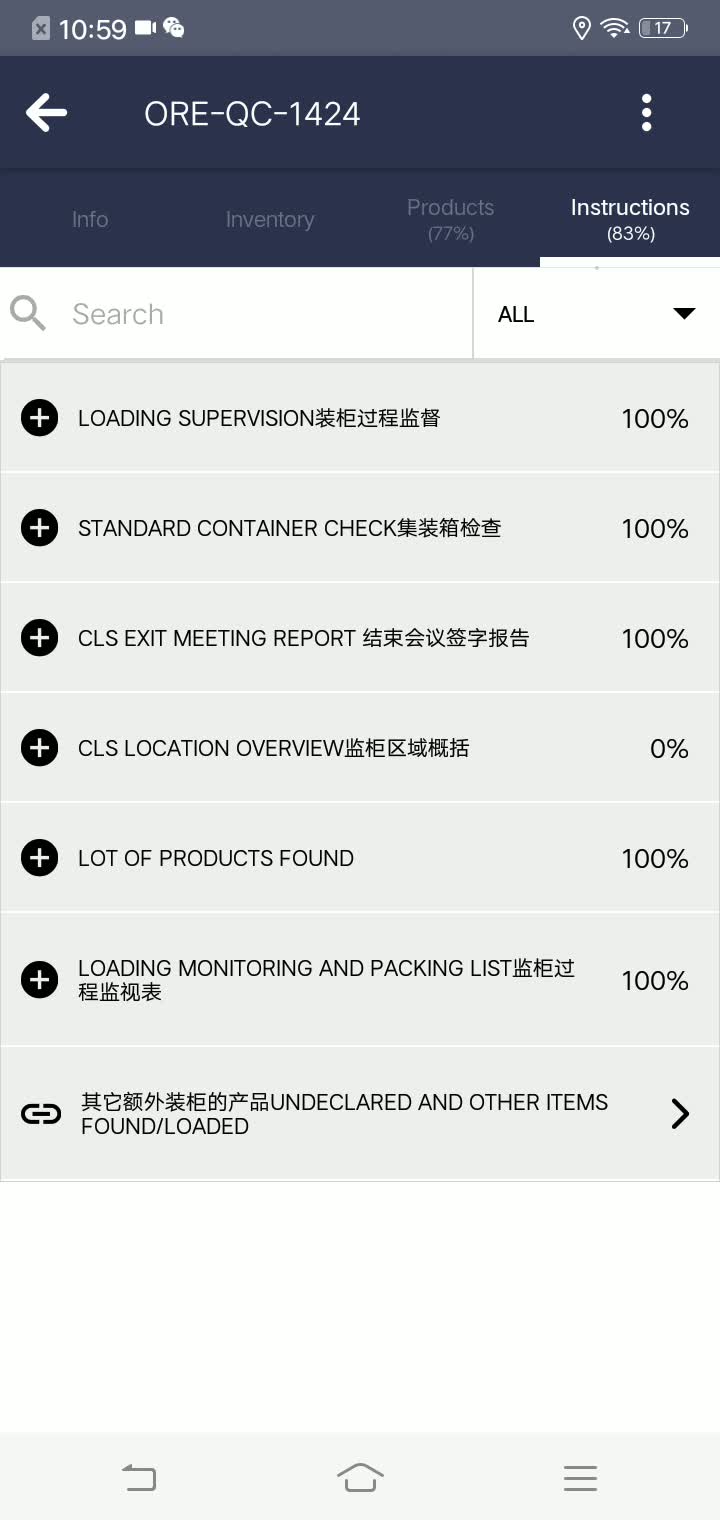The height and width of the screenshot is (1520, 720).
Task: Open CLS EXIT MEETING REPORT via plus icon
Action: pyautogui.click(x=39, y=637)
